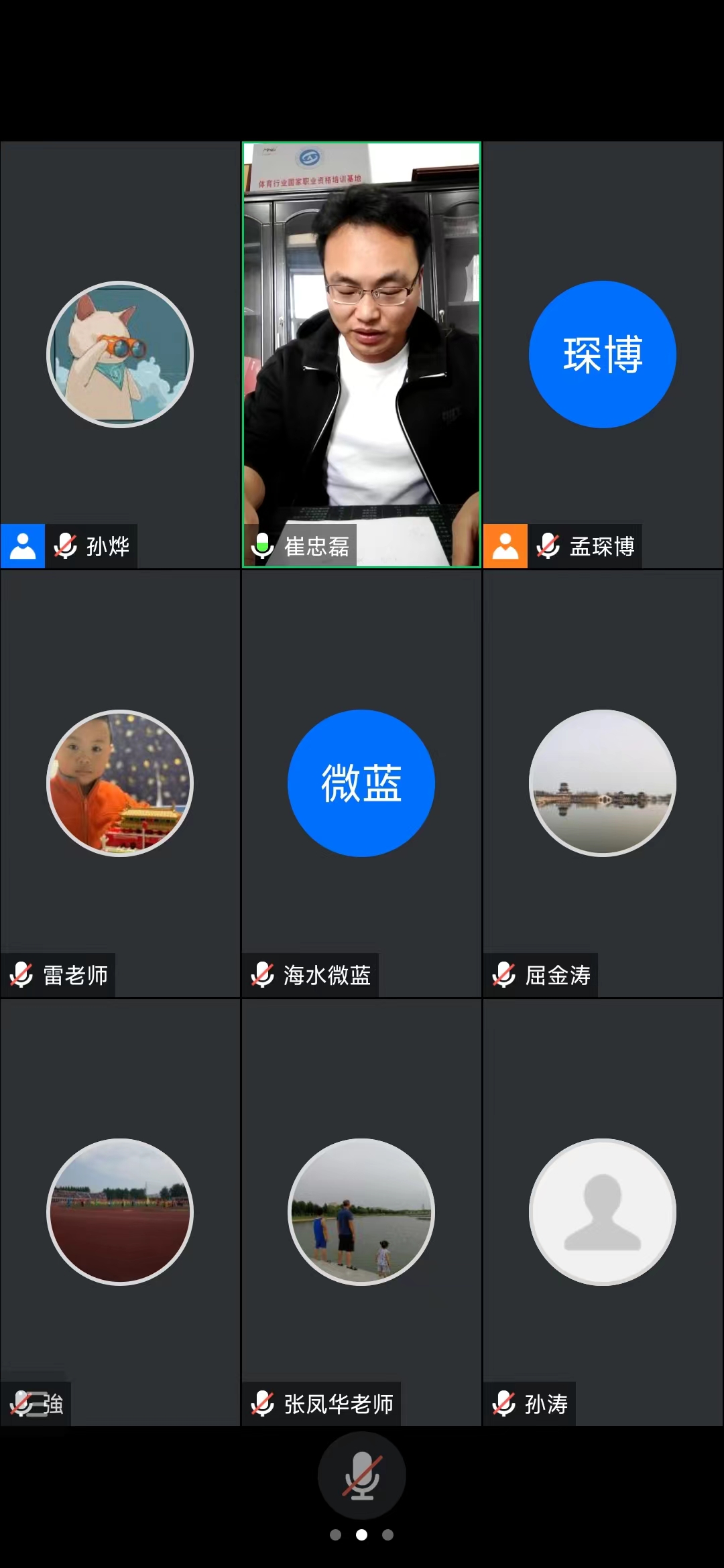This screenshot has height=1568, width=724.
Task: Open 孙烨's participant tile
Action: click(120, 355)
